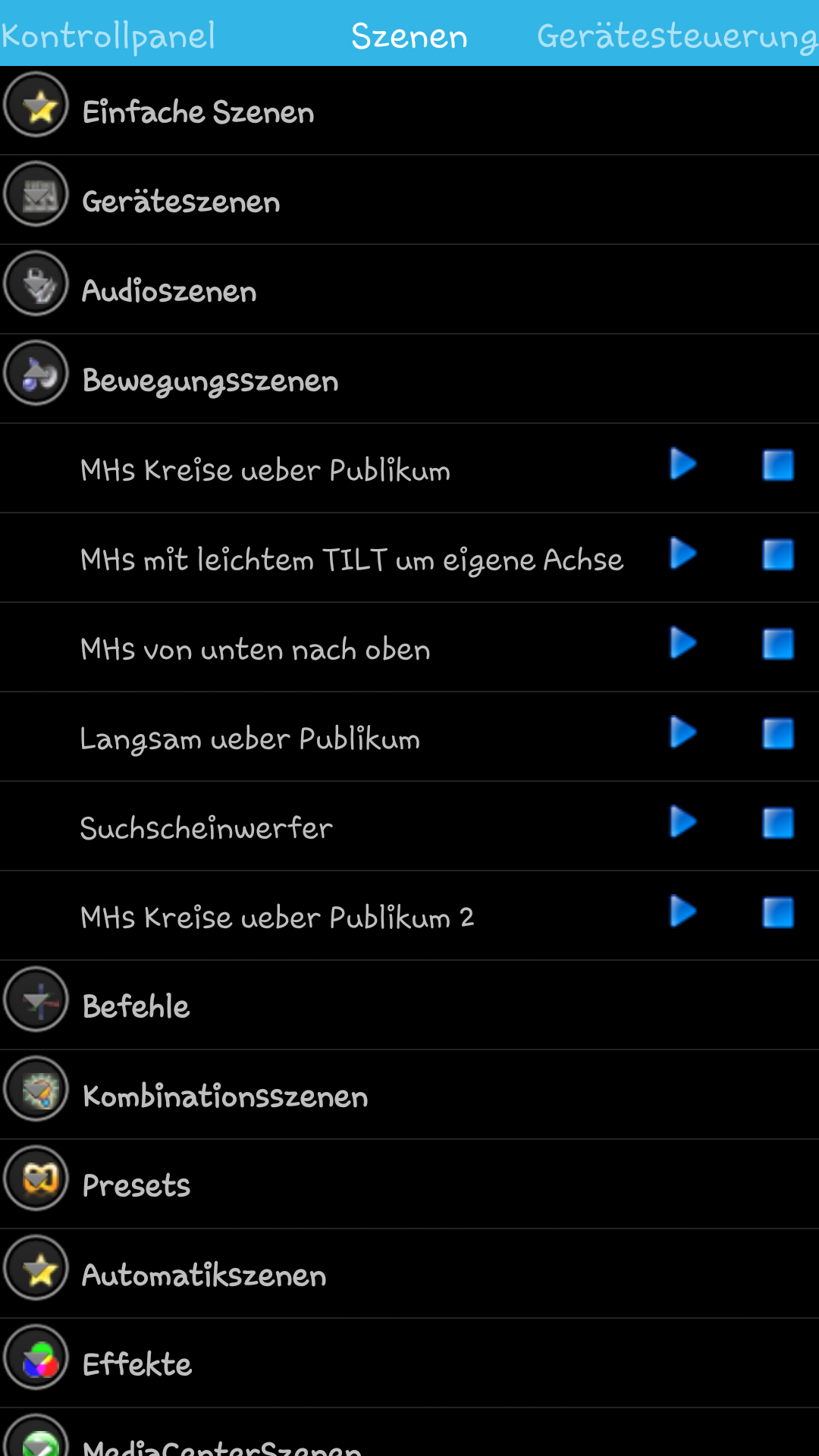Switch to the Gerätesteuerung tab

(x=676, y=36)
